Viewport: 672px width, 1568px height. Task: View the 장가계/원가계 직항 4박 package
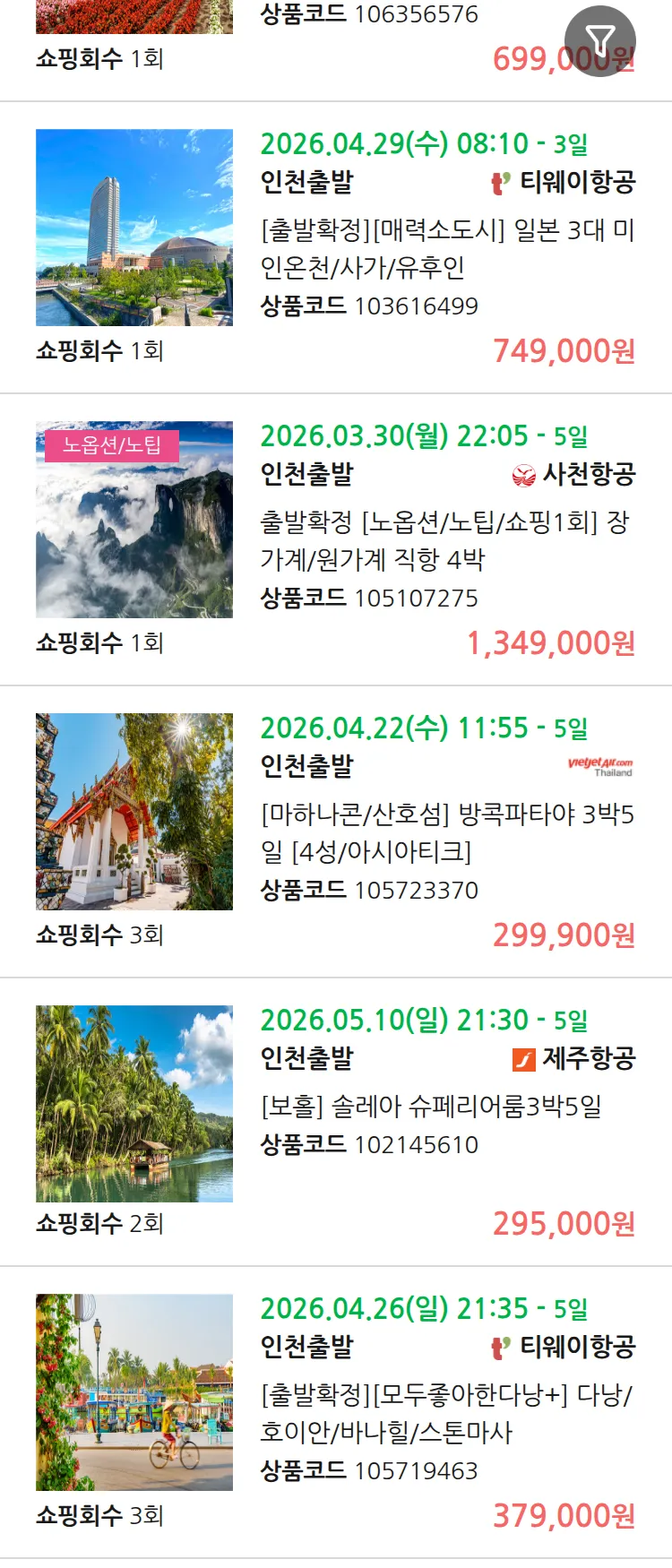(444, 540)
